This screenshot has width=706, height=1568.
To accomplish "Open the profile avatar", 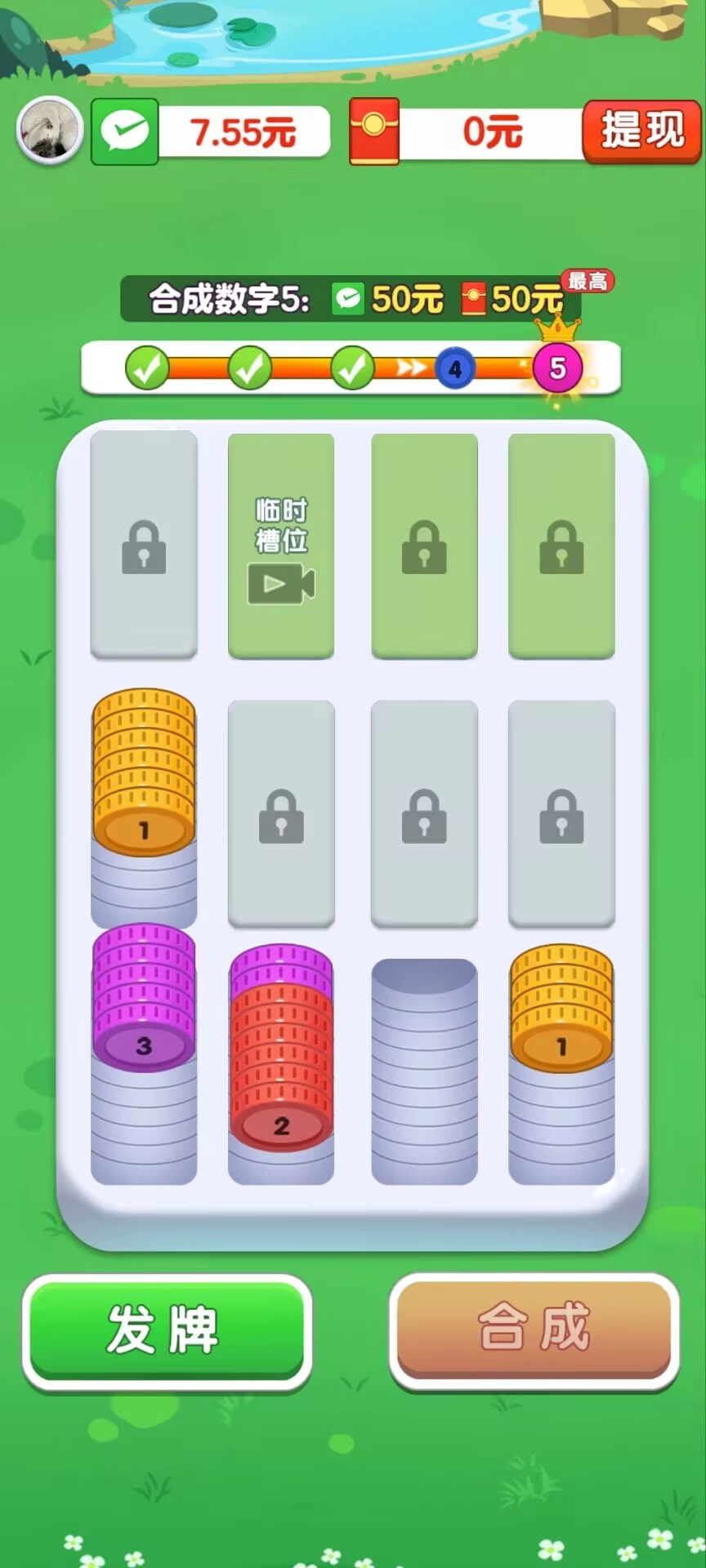I will coord(50,131).
